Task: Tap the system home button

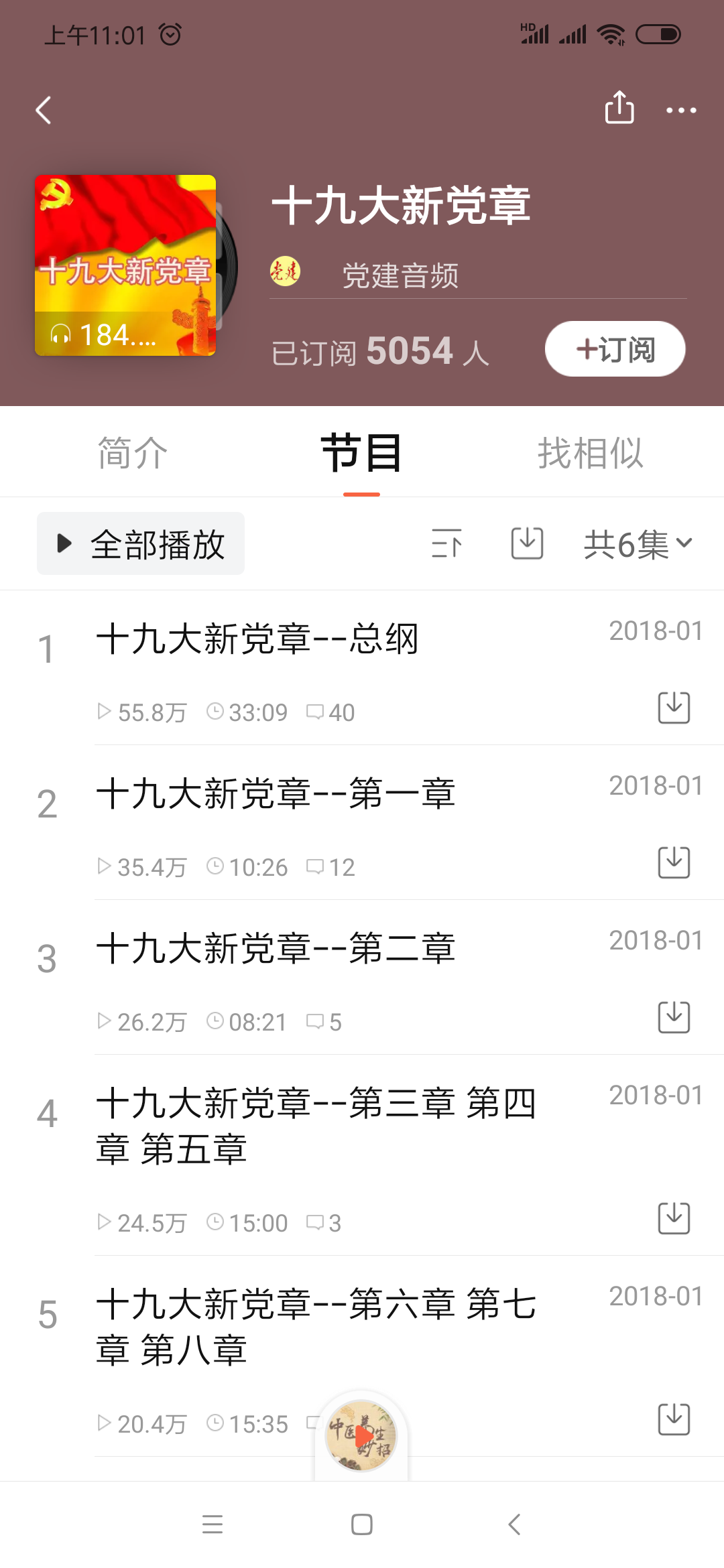Action: (361, 1524)
